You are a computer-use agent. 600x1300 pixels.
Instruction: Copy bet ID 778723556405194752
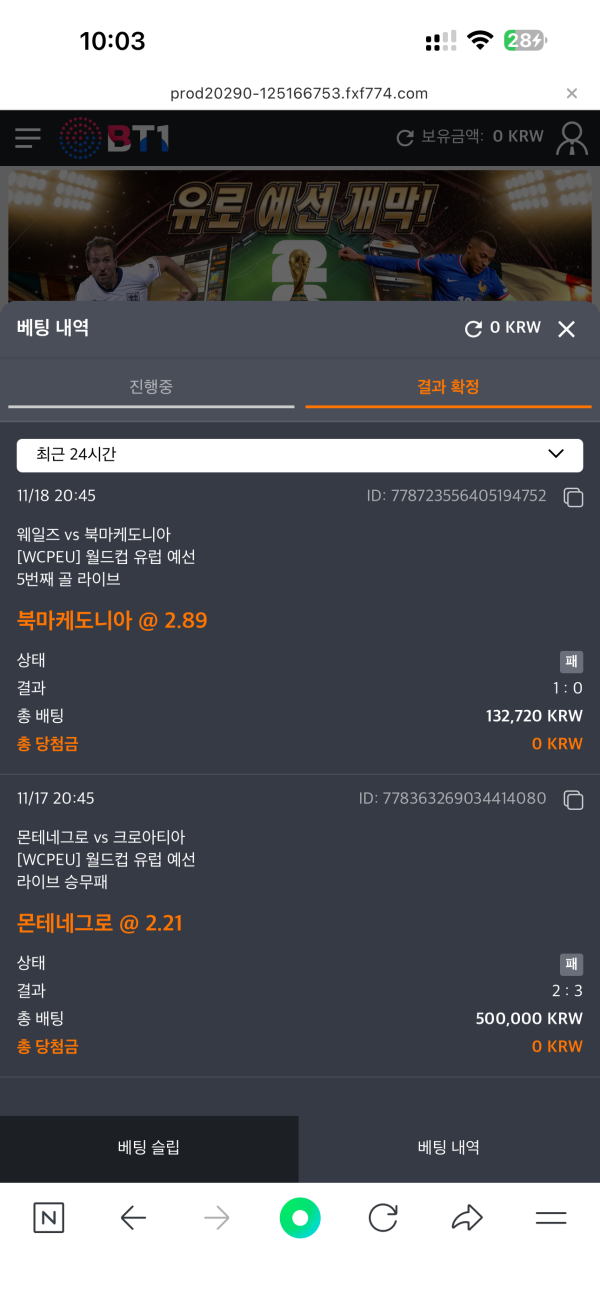click(x=573, y=497)
